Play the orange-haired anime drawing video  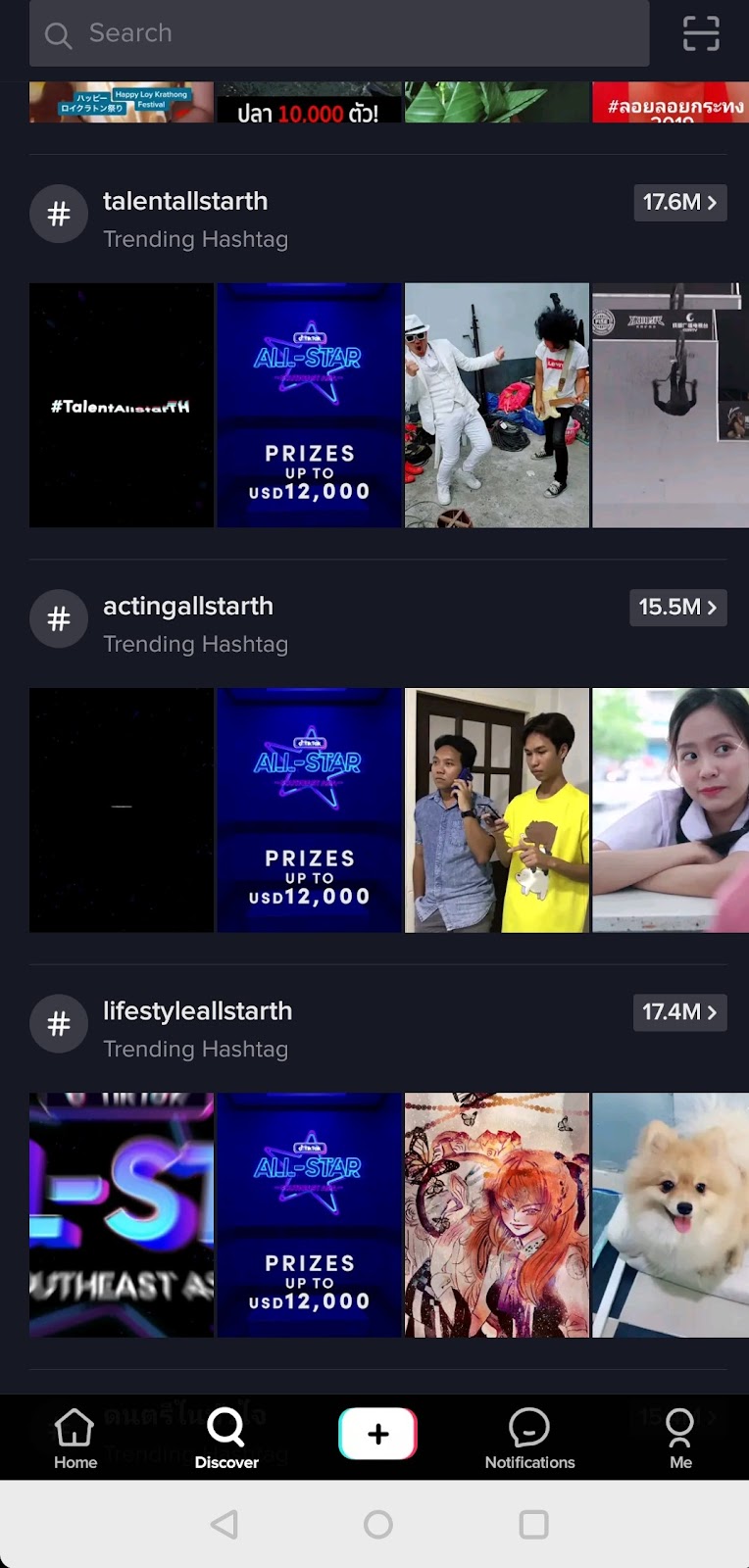point(496,1215)
